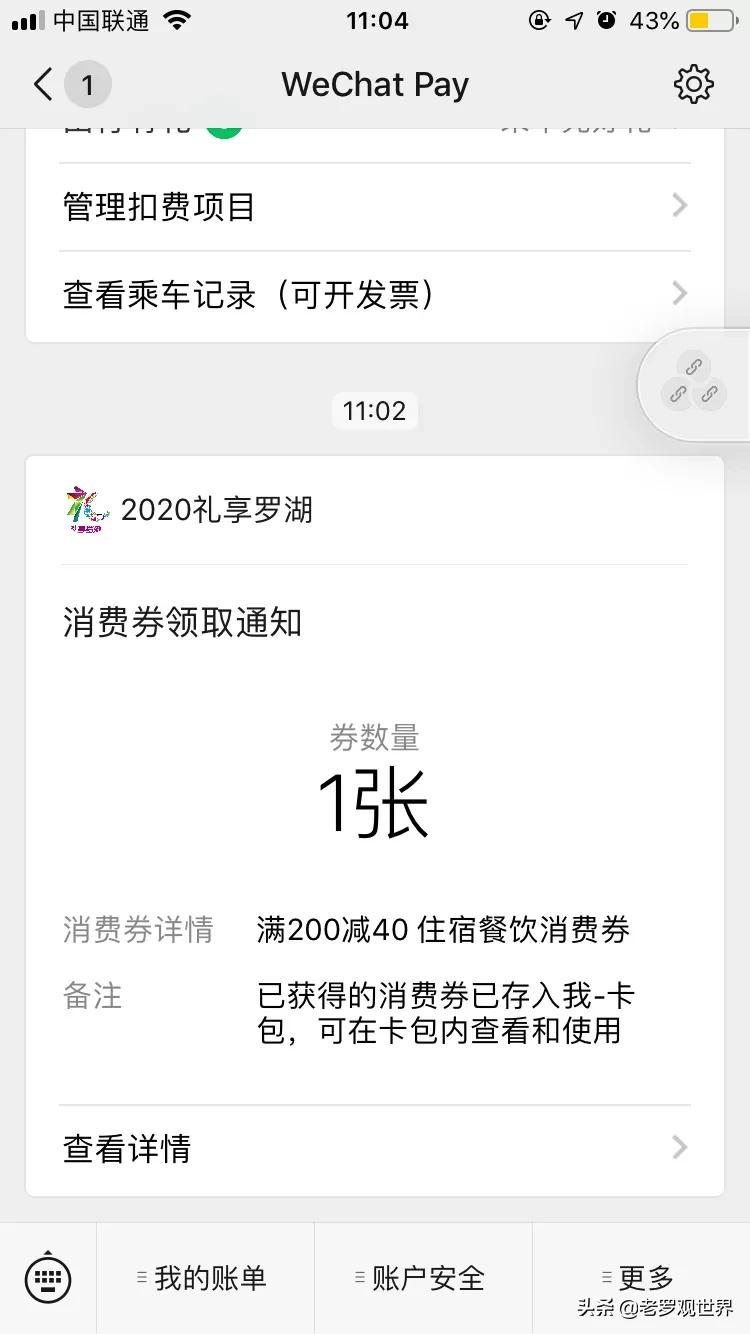Expand 管理扣费项目 via its chevron

pyautogui.click(x=679, y=205)
